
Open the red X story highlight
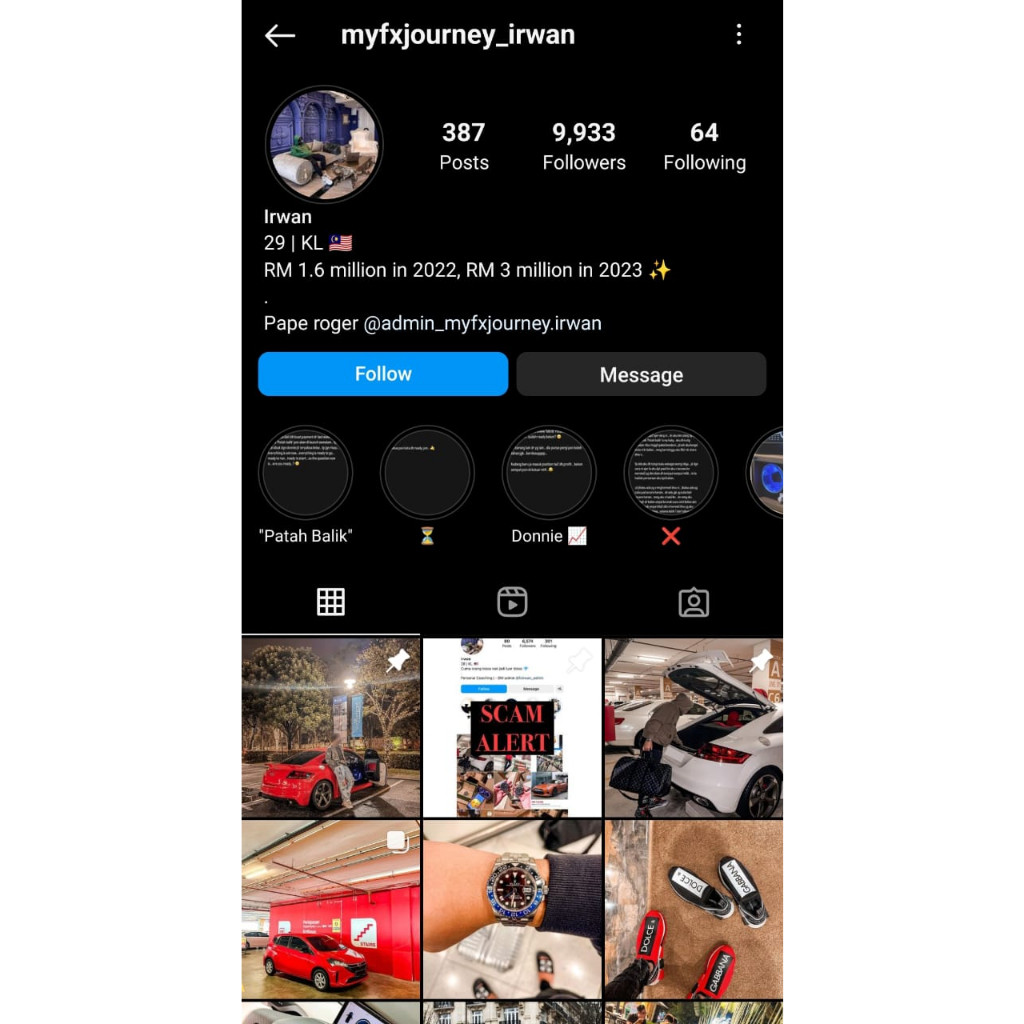pos(671,473)
